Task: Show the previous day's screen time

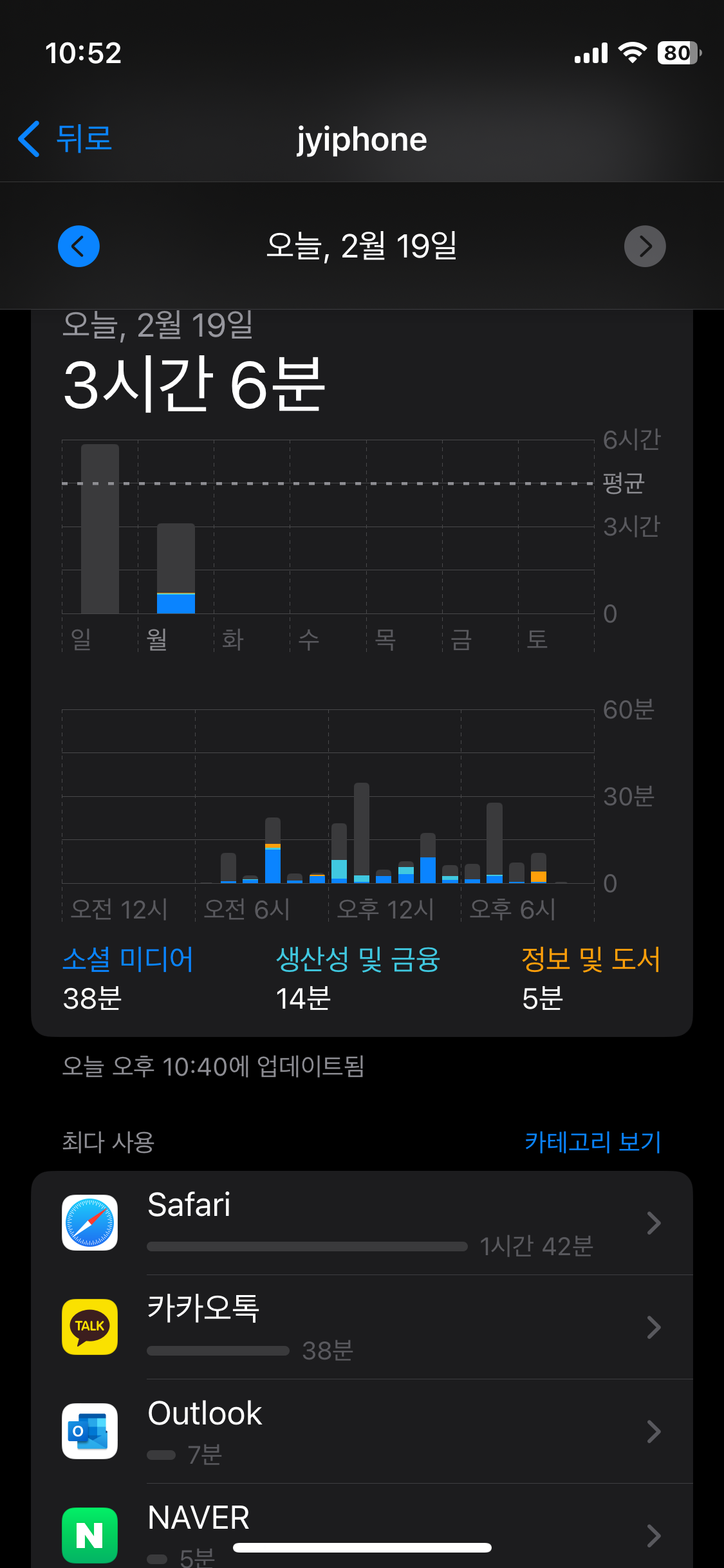Action: (x=79, y=246)
